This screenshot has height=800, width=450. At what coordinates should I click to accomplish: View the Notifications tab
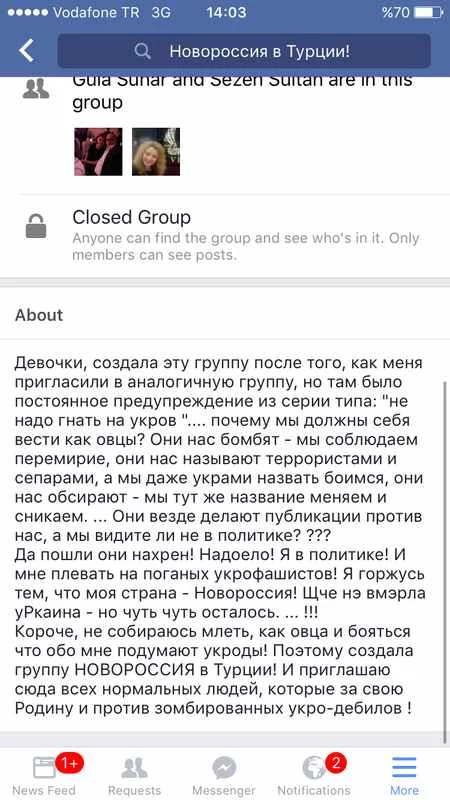[314, 774]
